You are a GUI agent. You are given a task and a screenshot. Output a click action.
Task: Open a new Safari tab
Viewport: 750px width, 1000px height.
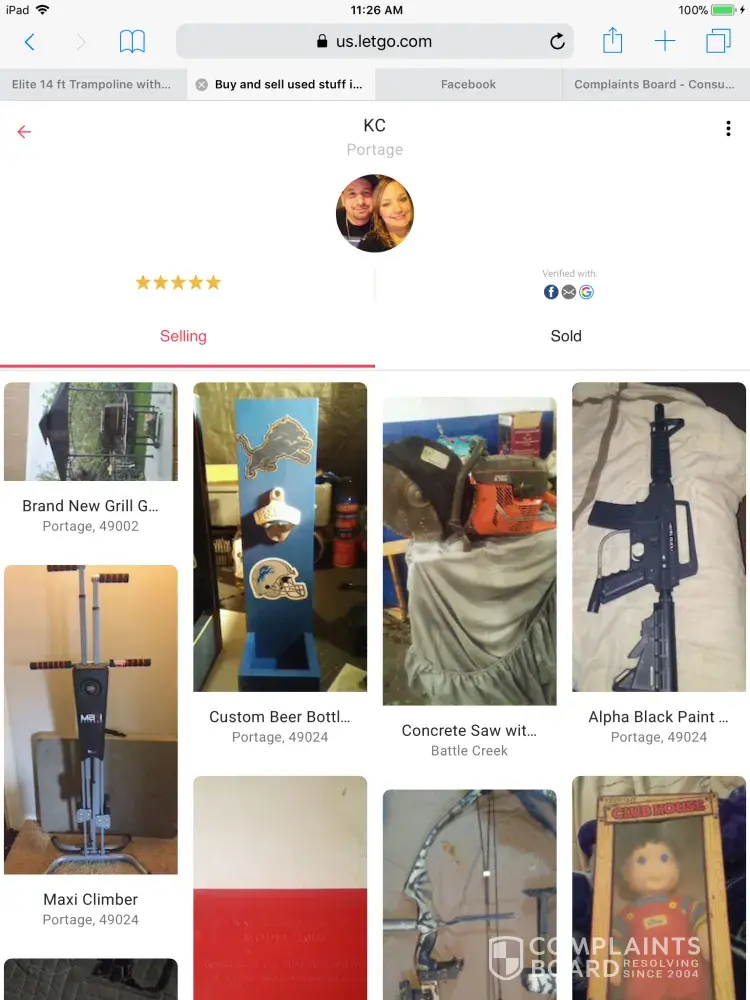click(x=665, y=41)
